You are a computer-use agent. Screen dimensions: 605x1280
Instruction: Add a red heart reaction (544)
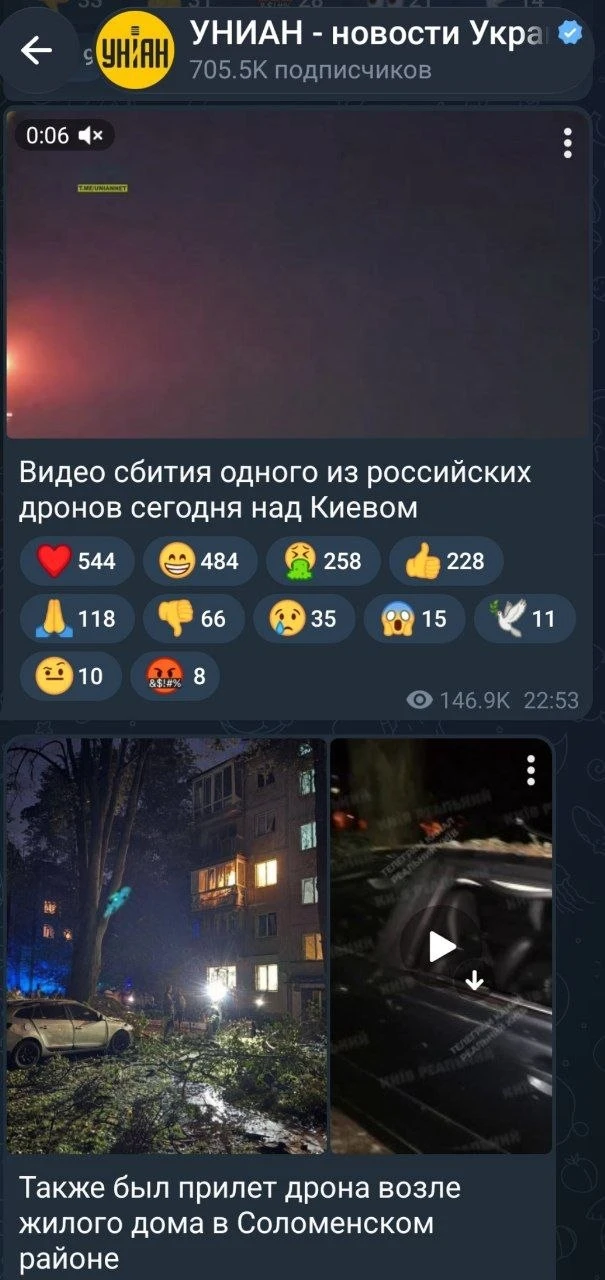(77, 561)
